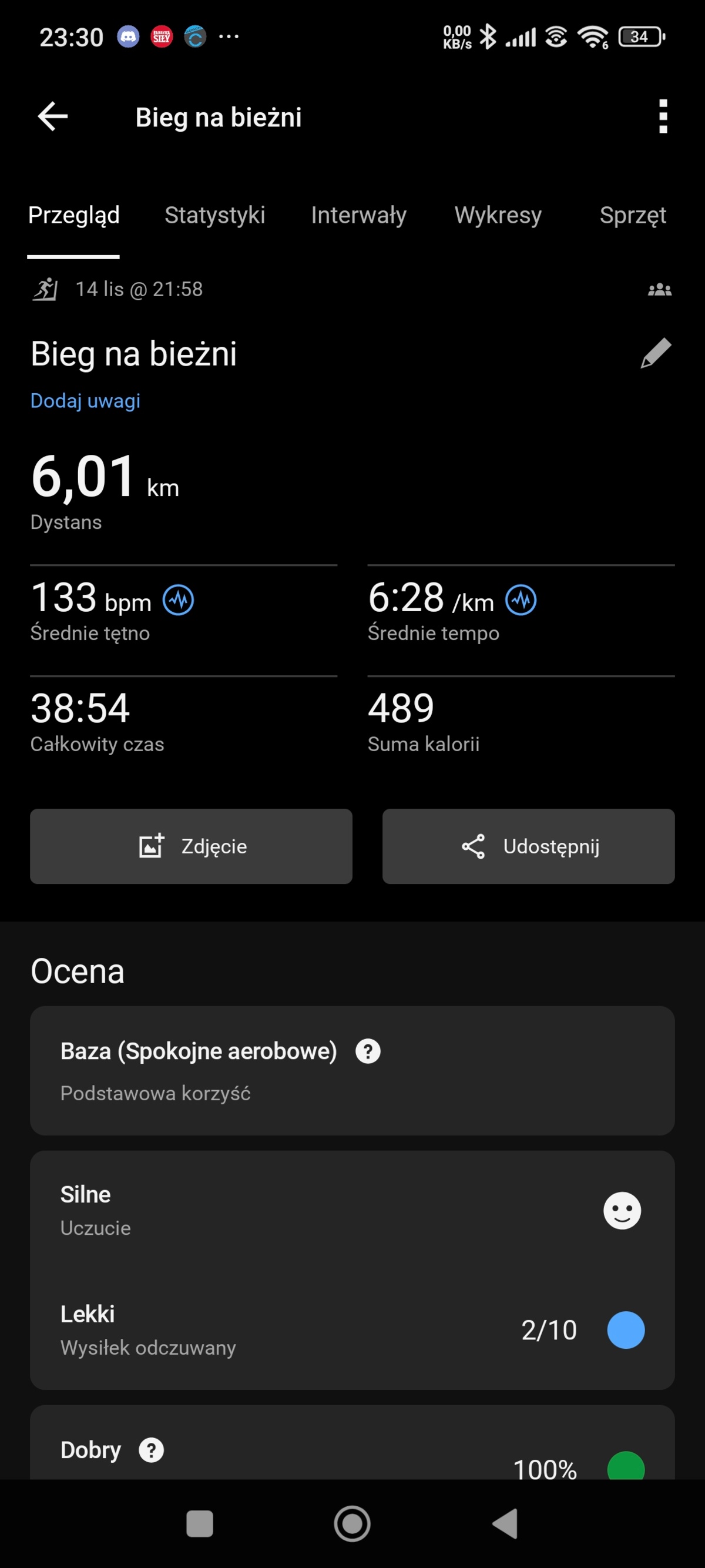Open the system recent apps view
Image resolution: width=705 pixels, height=1568 pixels.
(x=200, y=1523)
